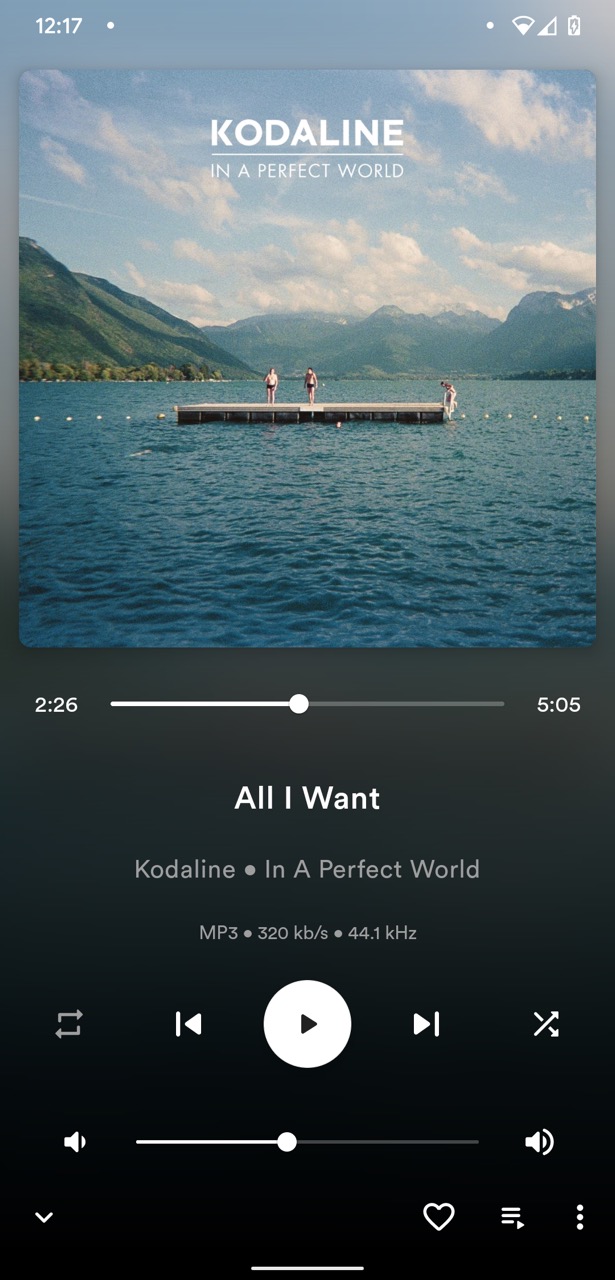615x1280 pixels.
Task: Open the three-dot overflow menu
Action: pyautogui.click(x=579, y=1217)
